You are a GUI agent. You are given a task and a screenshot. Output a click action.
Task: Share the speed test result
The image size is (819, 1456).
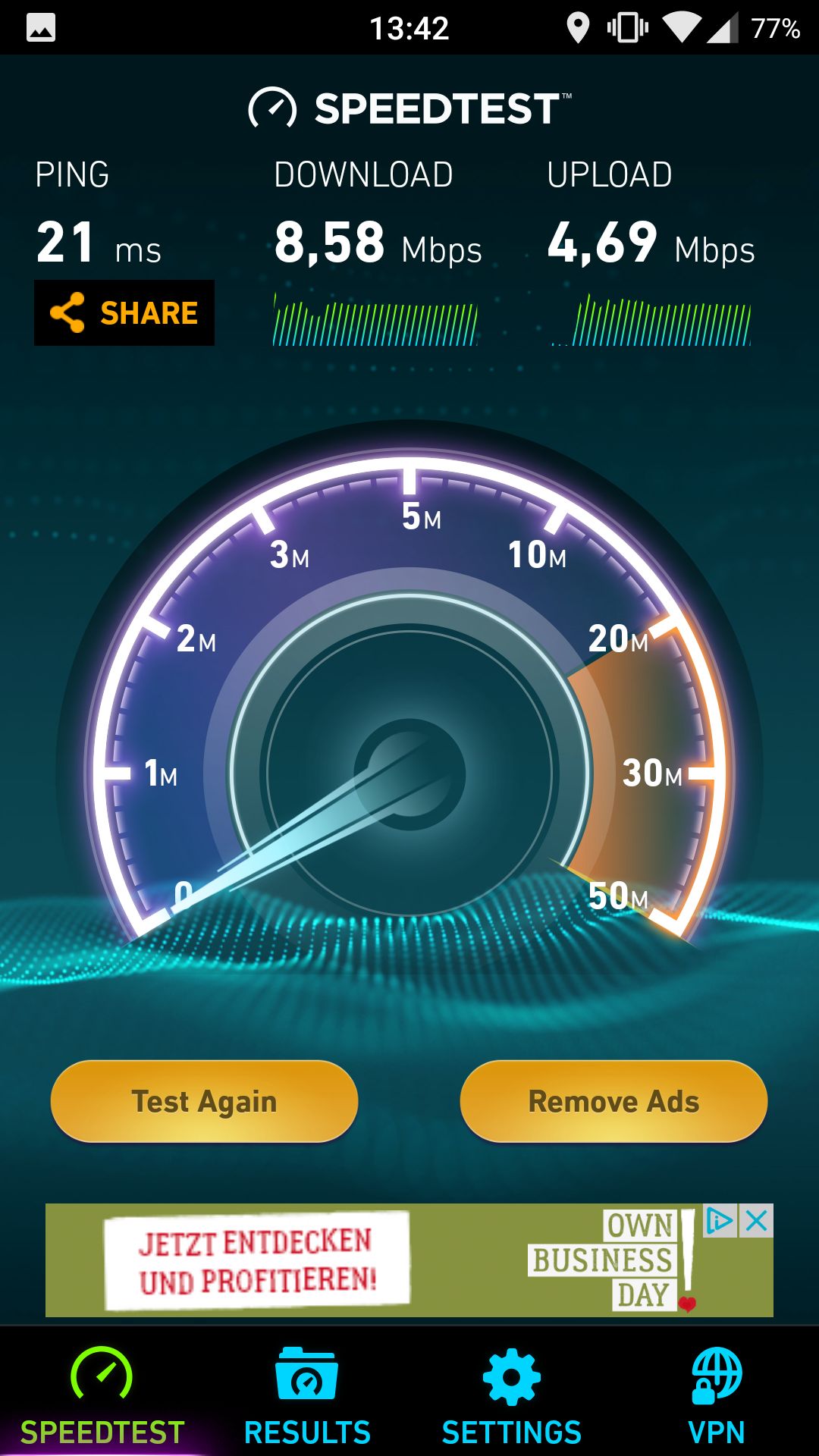[x=124, y=313]
